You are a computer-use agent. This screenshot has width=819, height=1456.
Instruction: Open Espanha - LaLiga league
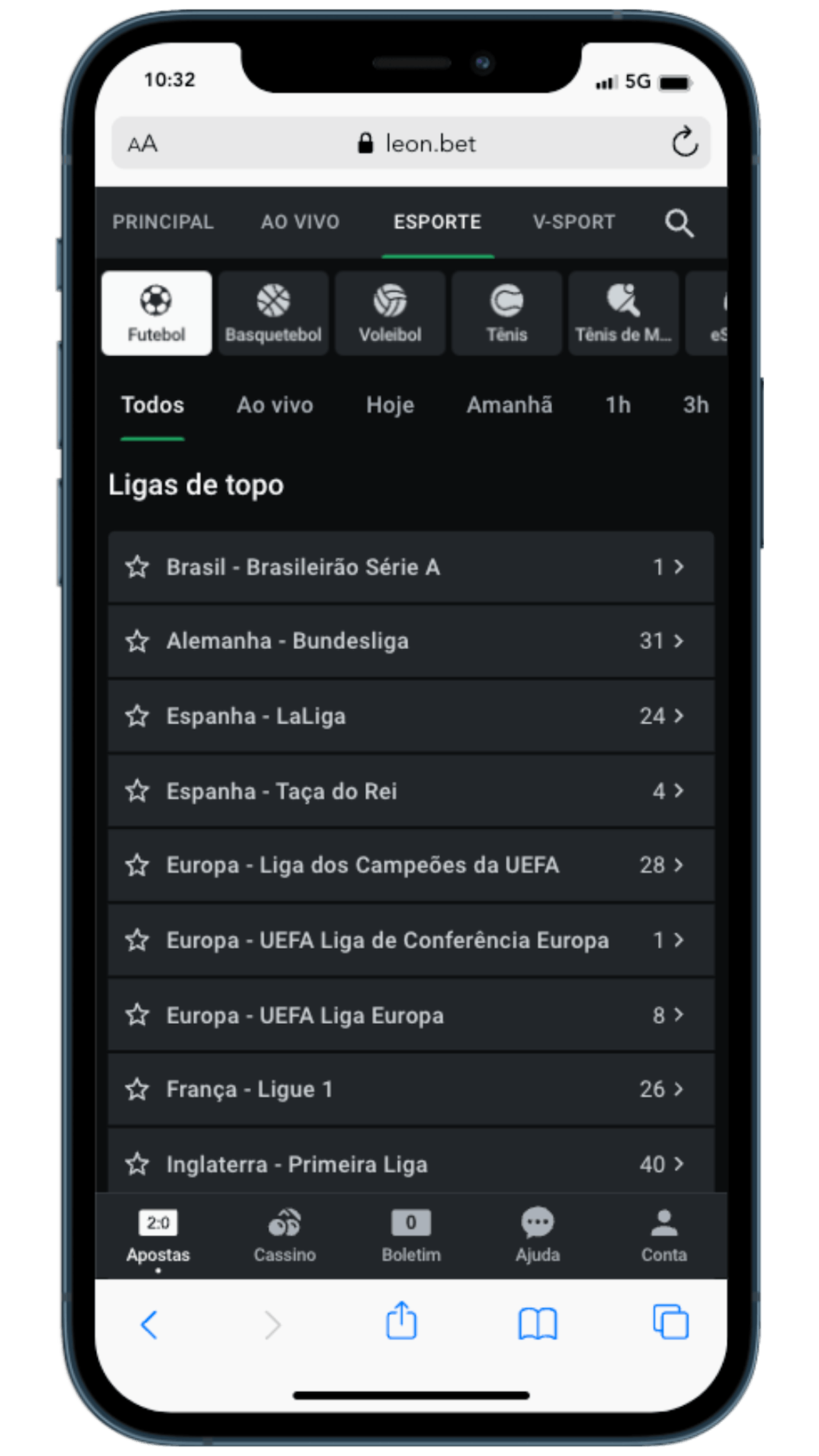tap(411, 716)
